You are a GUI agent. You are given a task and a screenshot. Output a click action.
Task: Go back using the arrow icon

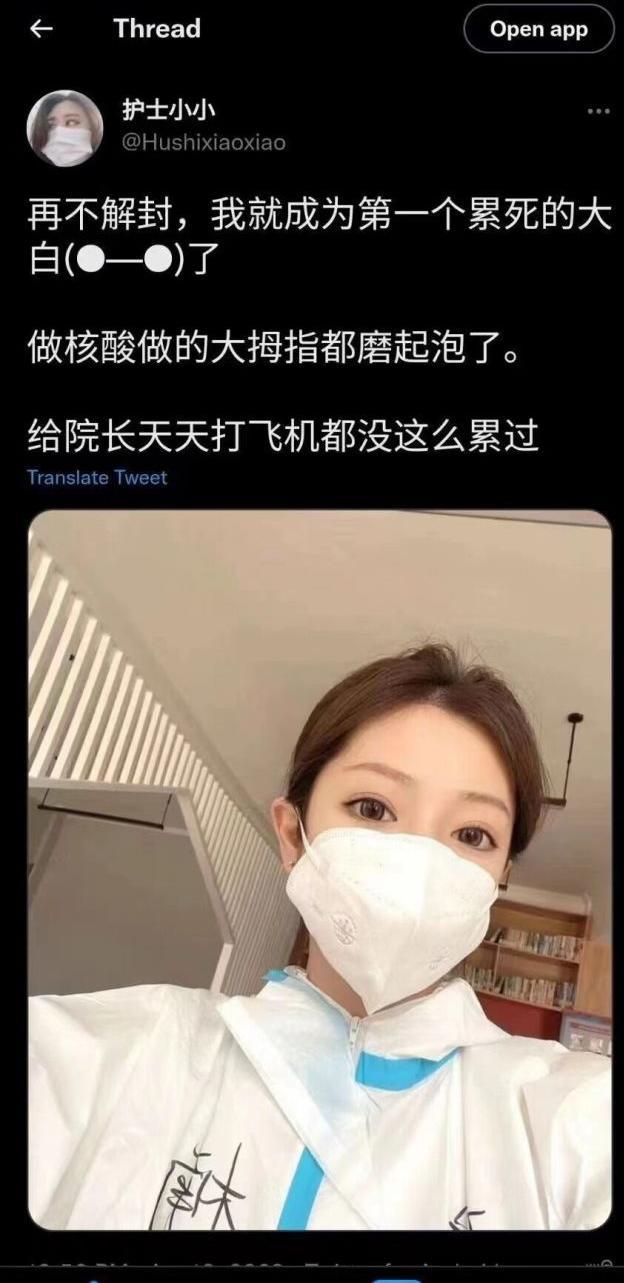(x=41, y=29)
